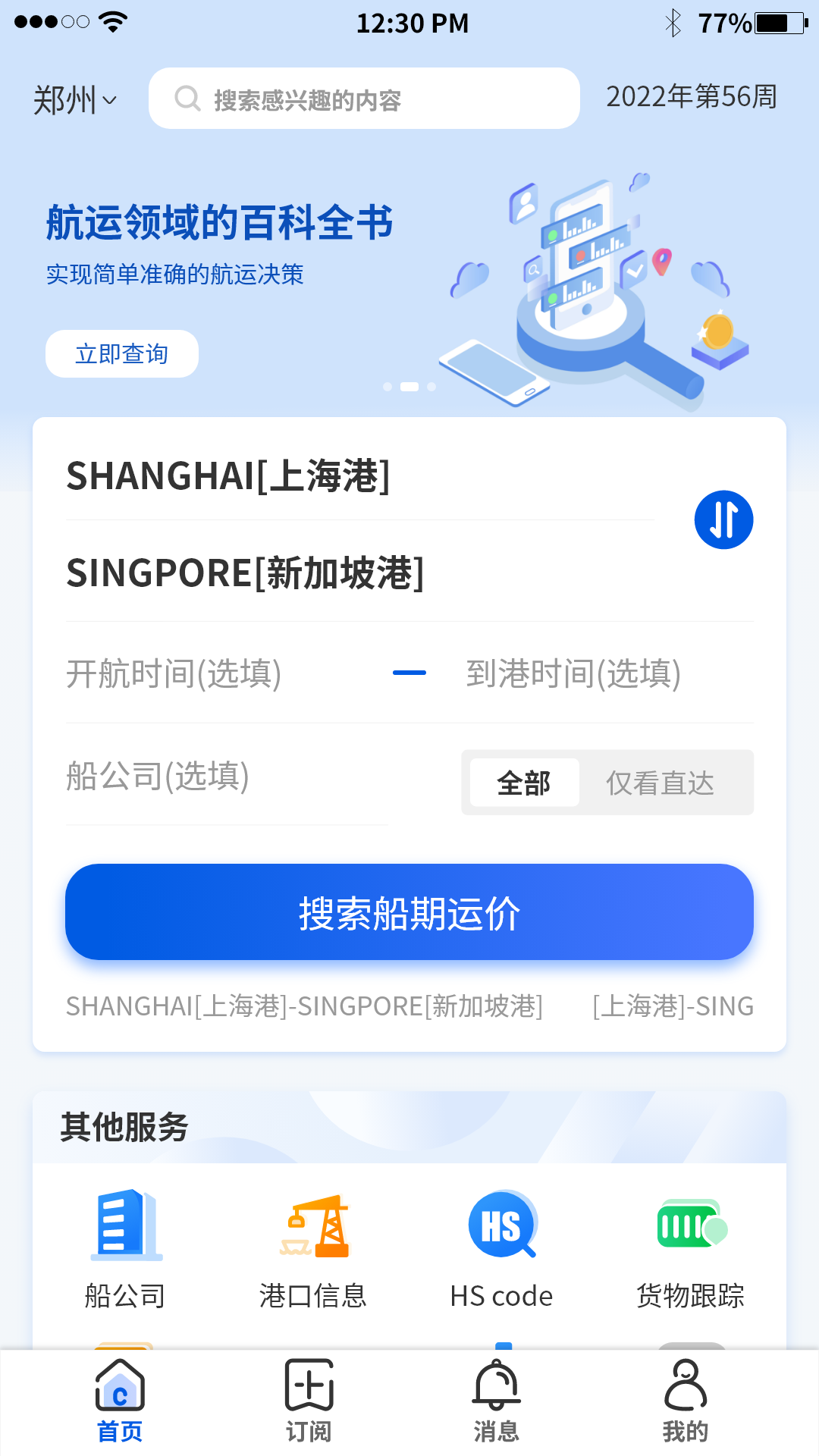
Task: Select the swap origin and destination icon
Action: (723, 519)
